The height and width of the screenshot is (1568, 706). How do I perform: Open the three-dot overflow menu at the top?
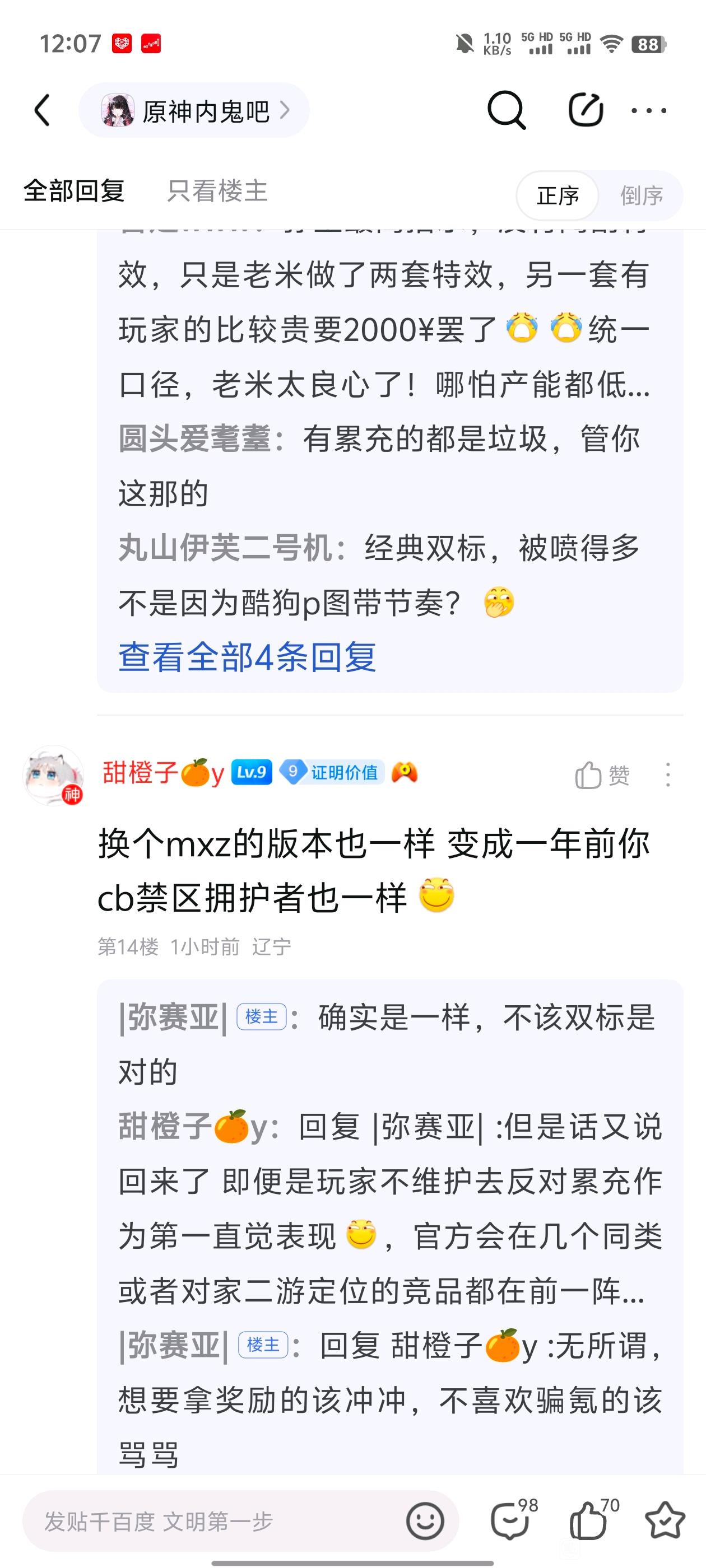(x=648, y=111)
